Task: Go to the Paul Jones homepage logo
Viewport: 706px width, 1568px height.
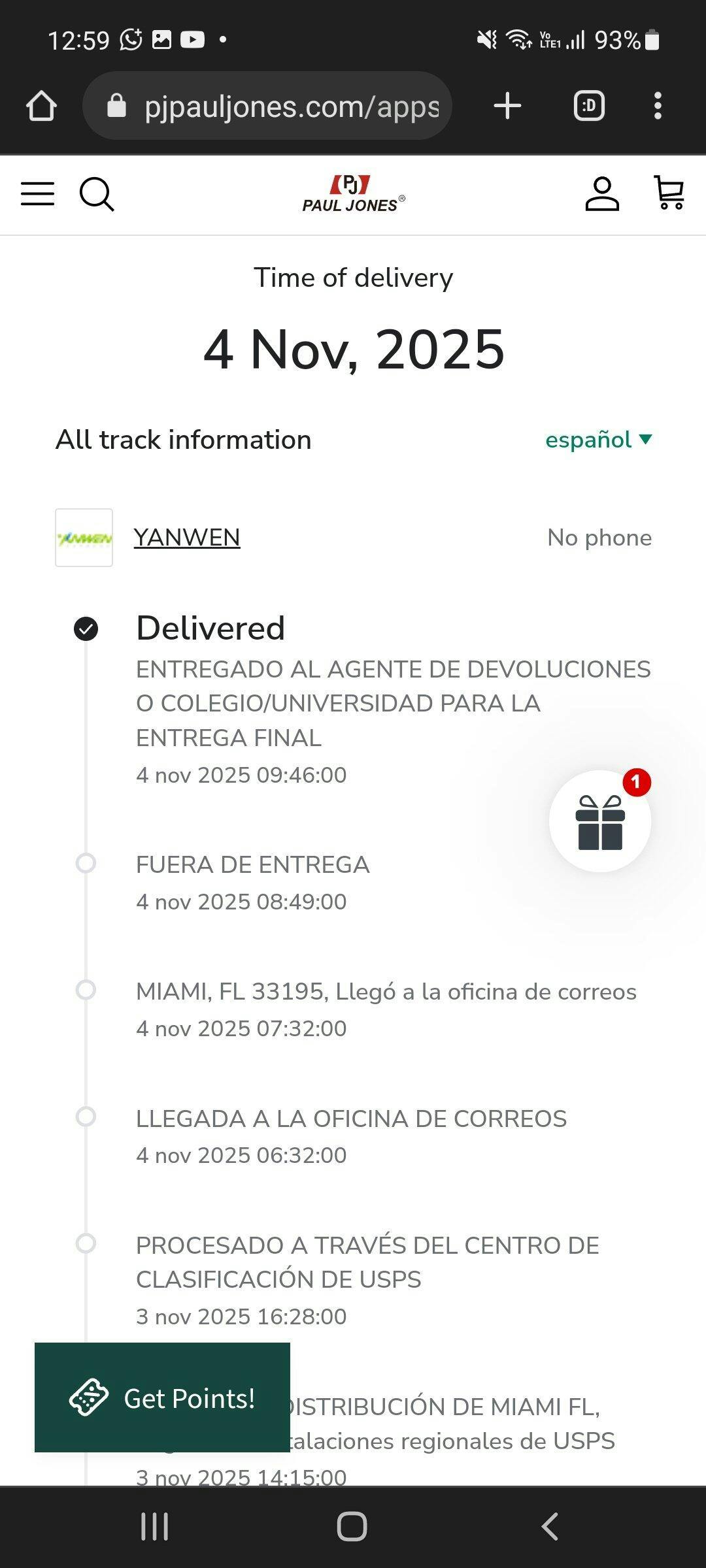Action: [353, 194]
